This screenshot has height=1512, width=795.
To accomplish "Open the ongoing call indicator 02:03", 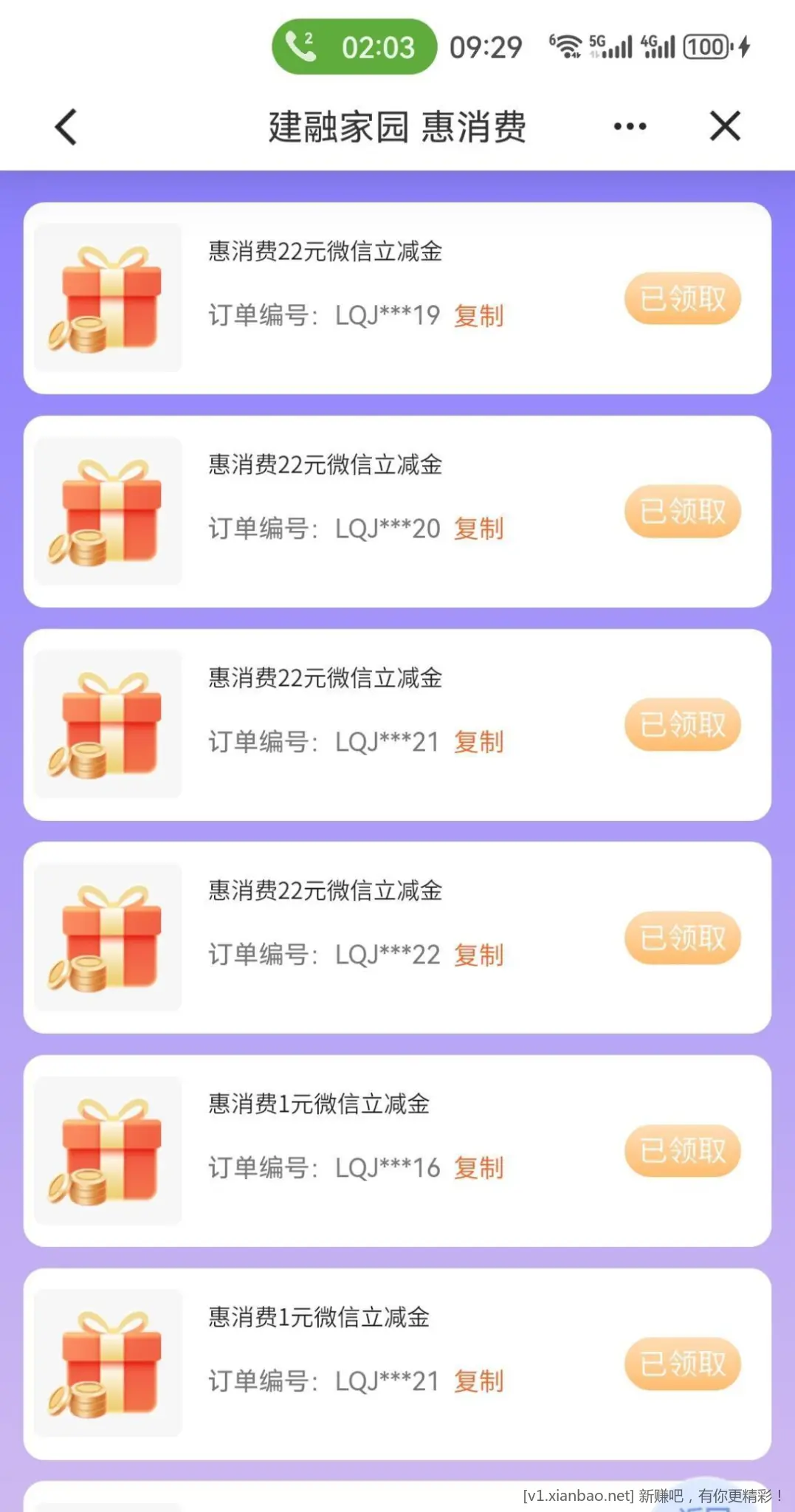I will [354, 47].
